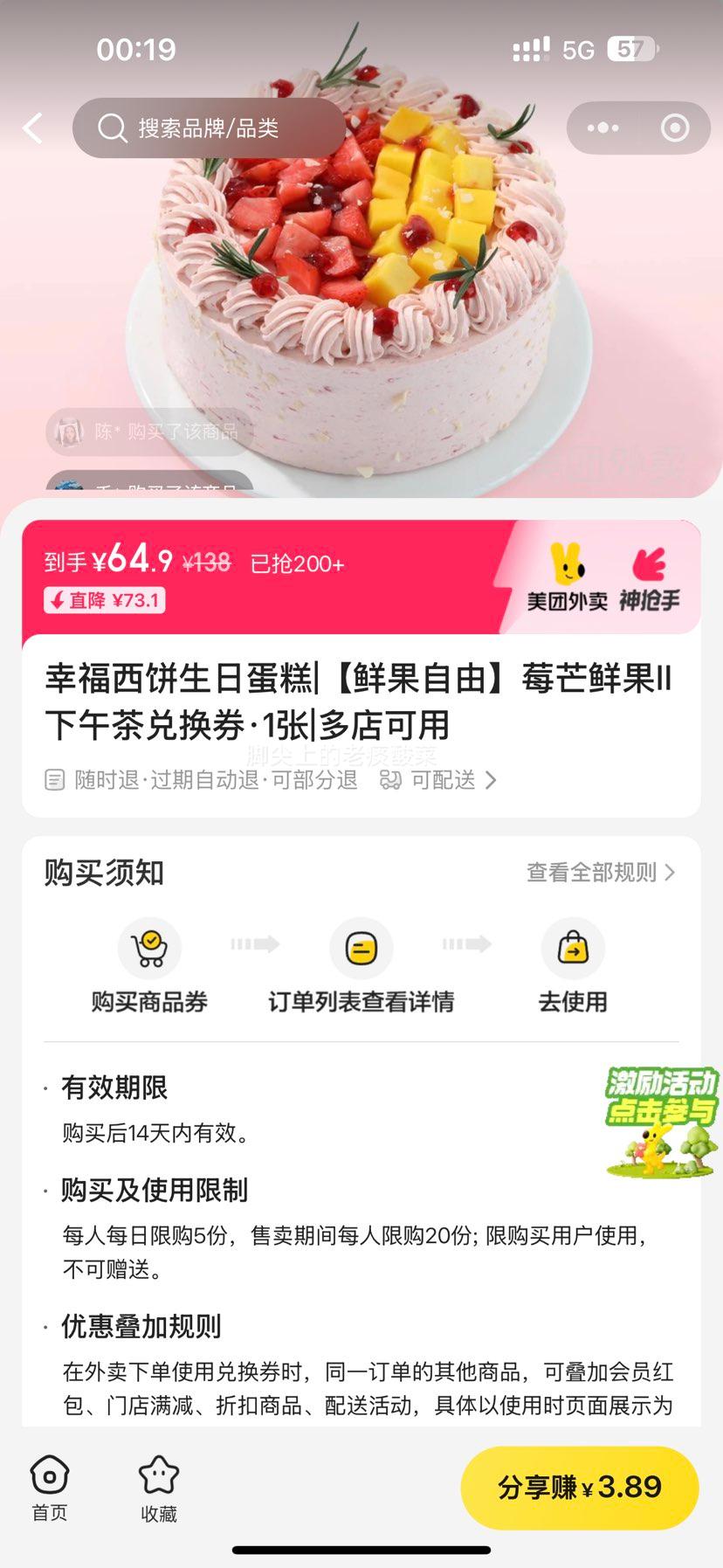Go back using the top-left arrow
Screen dimensions: 723x1568
point(33,128)
